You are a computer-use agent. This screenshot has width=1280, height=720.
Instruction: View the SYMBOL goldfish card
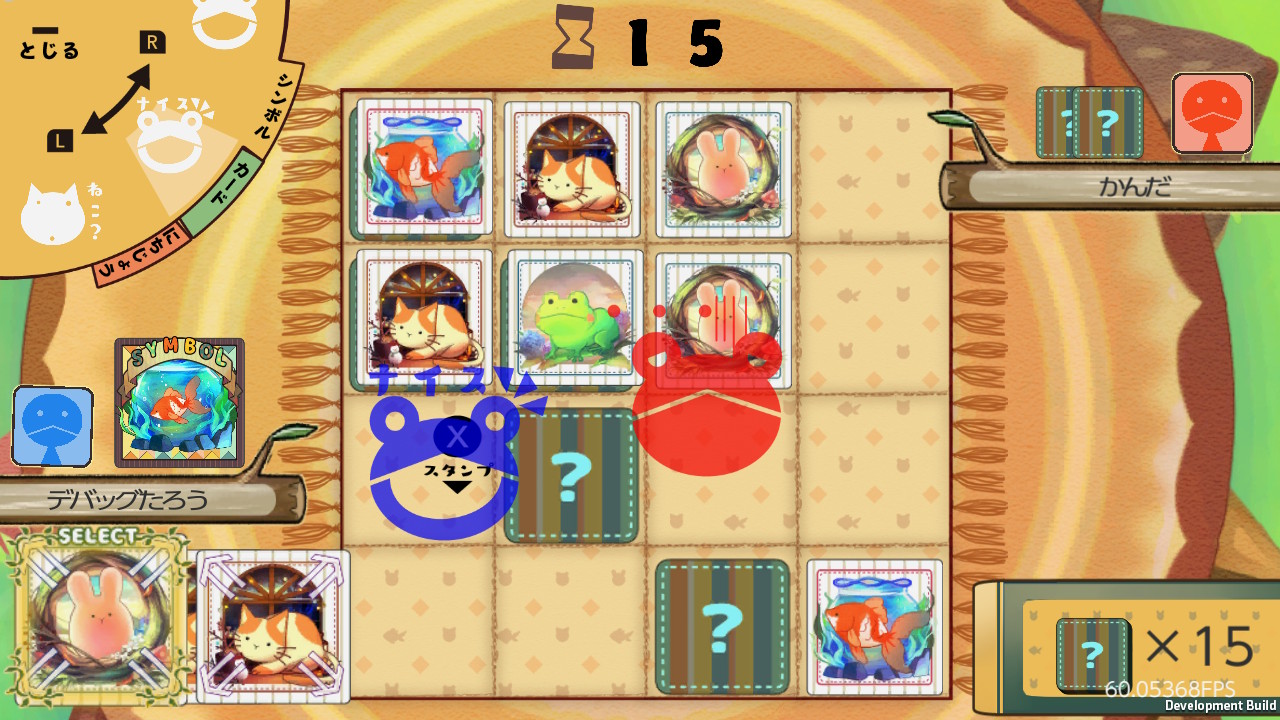tap(179, 404)
